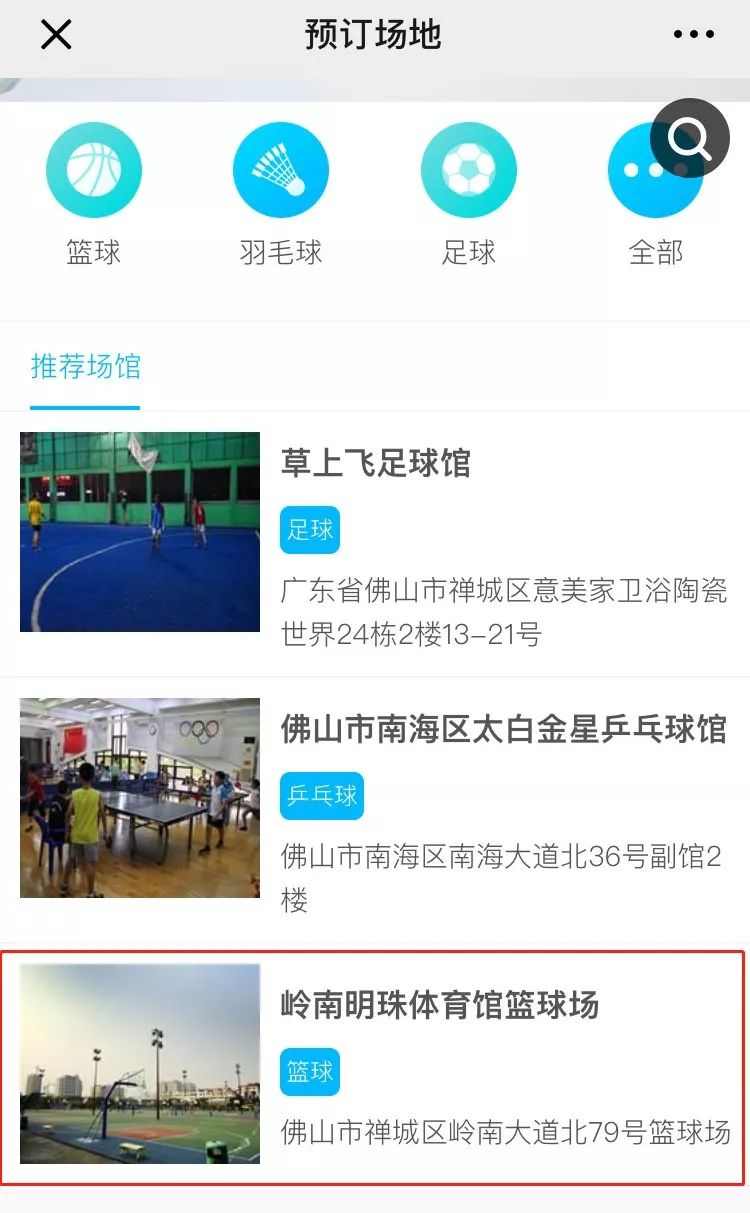The height and width of the screenshot is (1213, 750).
Task: Select the 足球 football category icon
Action: pyautogui.click(x=468, y=168)
